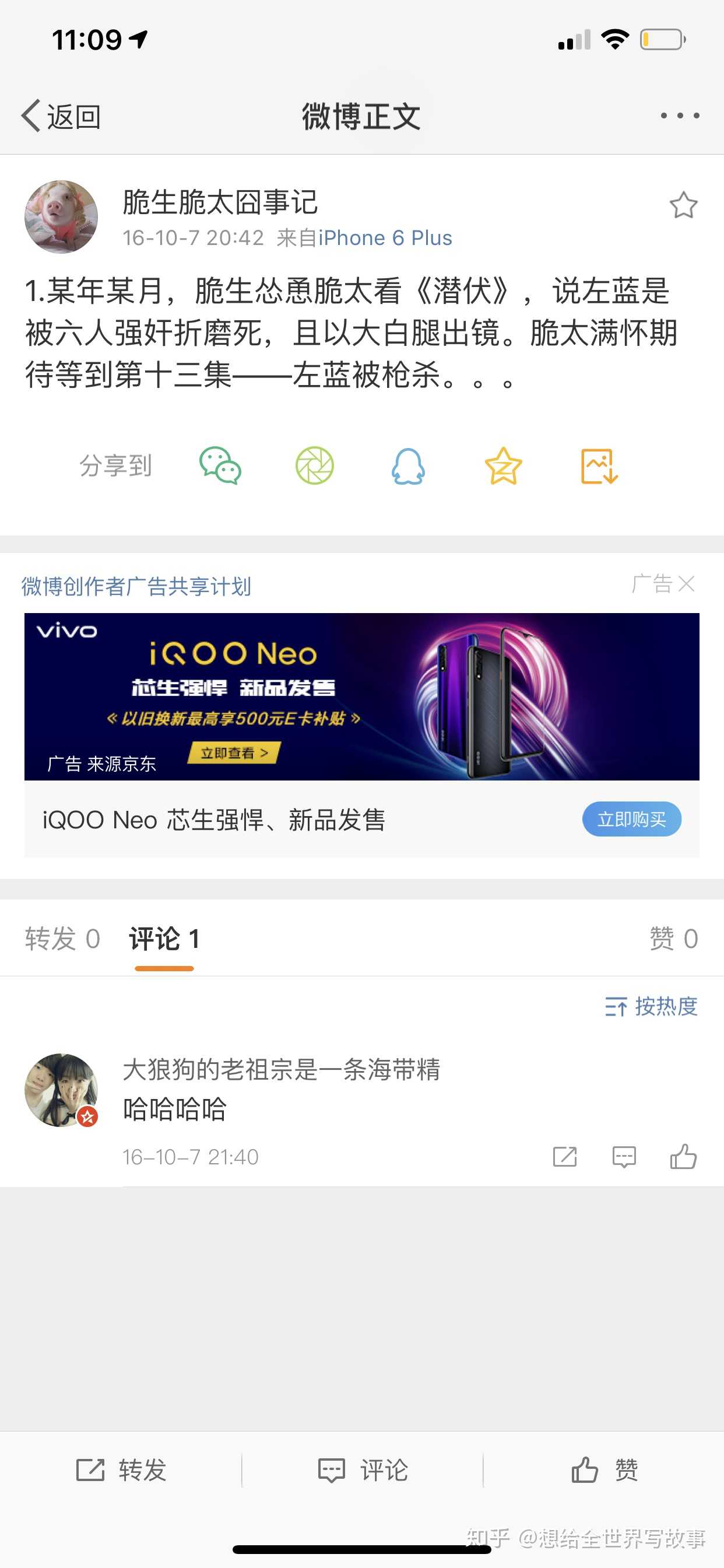Reply to the 哈哈哈哈 comment
Viewport: 724px width, 1568px height.
click(x=624, y=1157)
